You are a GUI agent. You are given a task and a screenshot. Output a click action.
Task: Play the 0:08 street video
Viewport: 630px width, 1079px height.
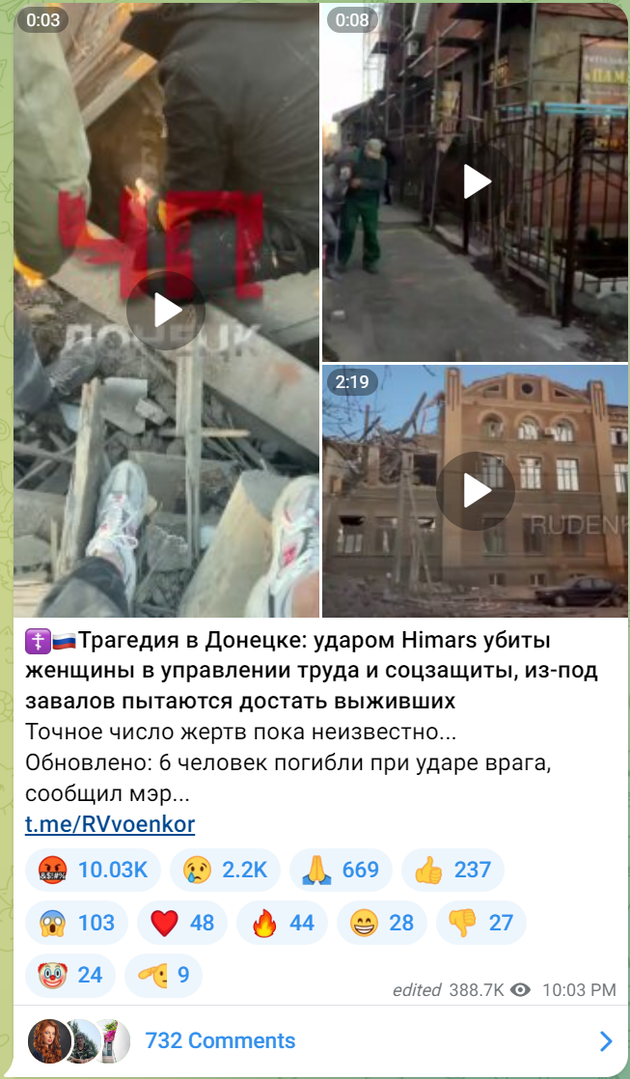pyautogui.click(x=476, y=181)
